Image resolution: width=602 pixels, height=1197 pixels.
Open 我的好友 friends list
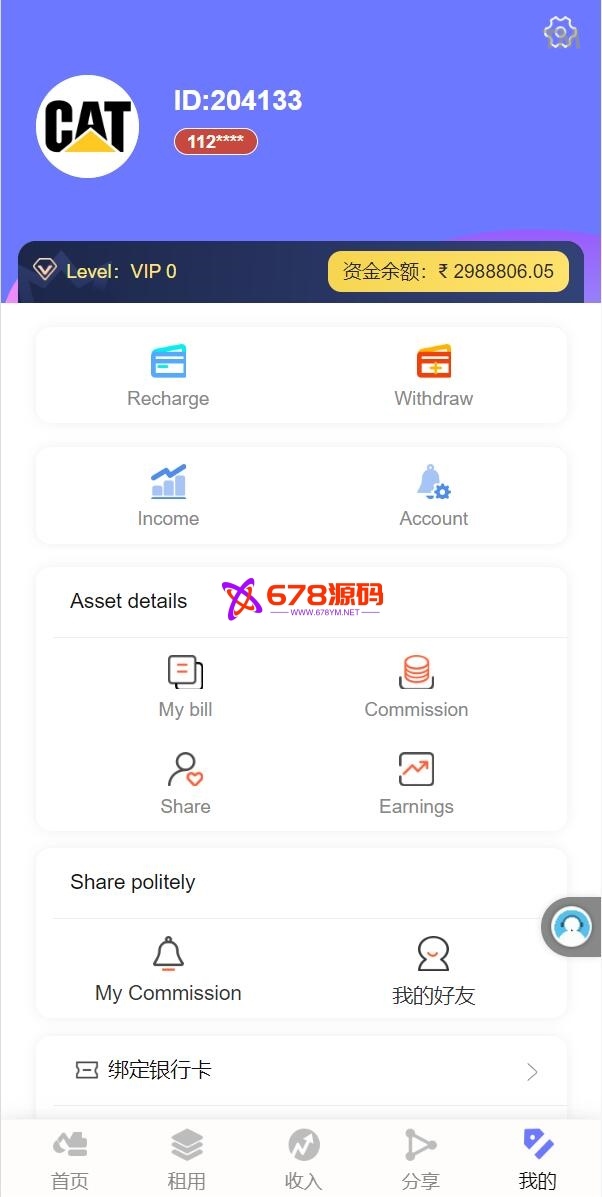433,970
